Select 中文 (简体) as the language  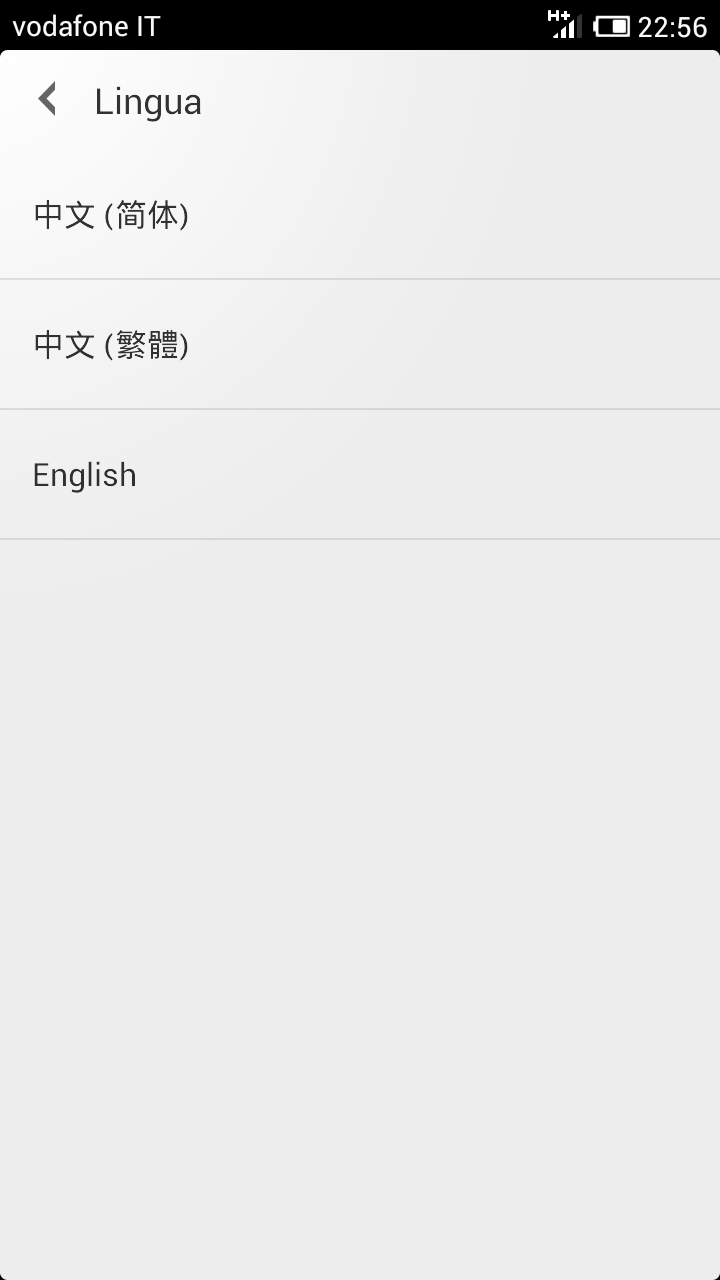[360, 215]
